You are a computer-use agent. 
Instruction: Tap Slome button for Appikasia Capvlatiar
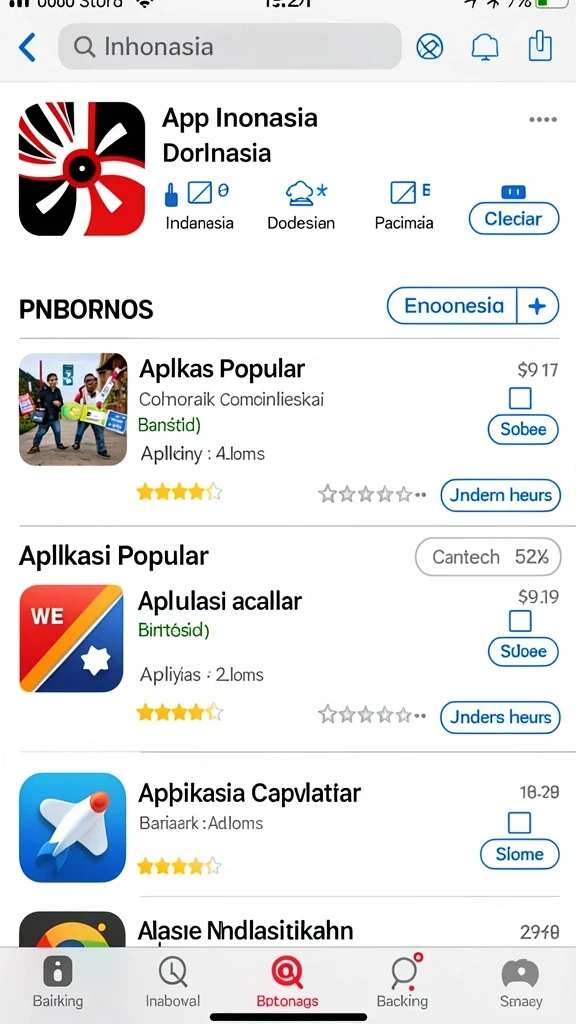520,854
